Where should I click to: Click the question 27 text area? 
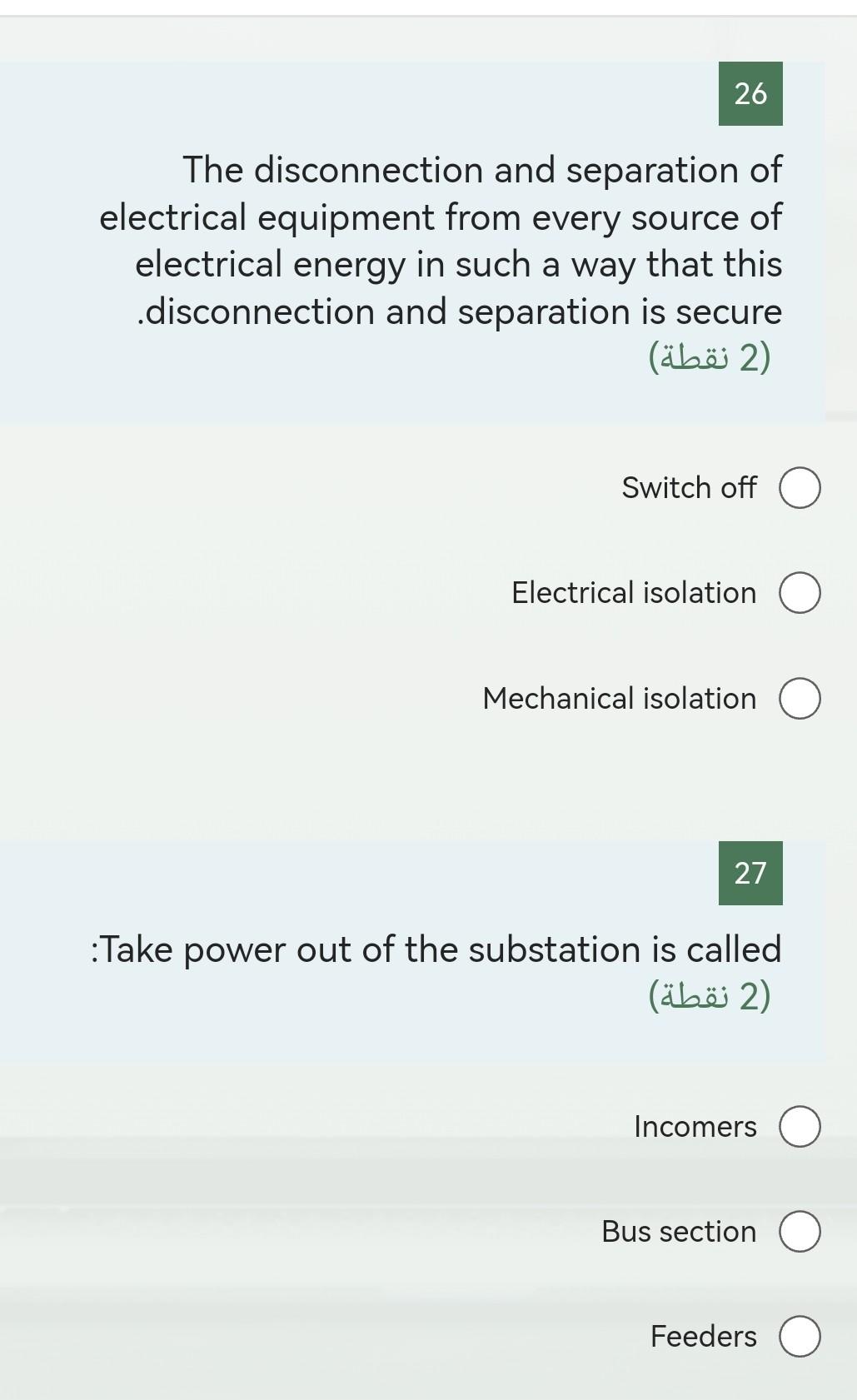434,949
